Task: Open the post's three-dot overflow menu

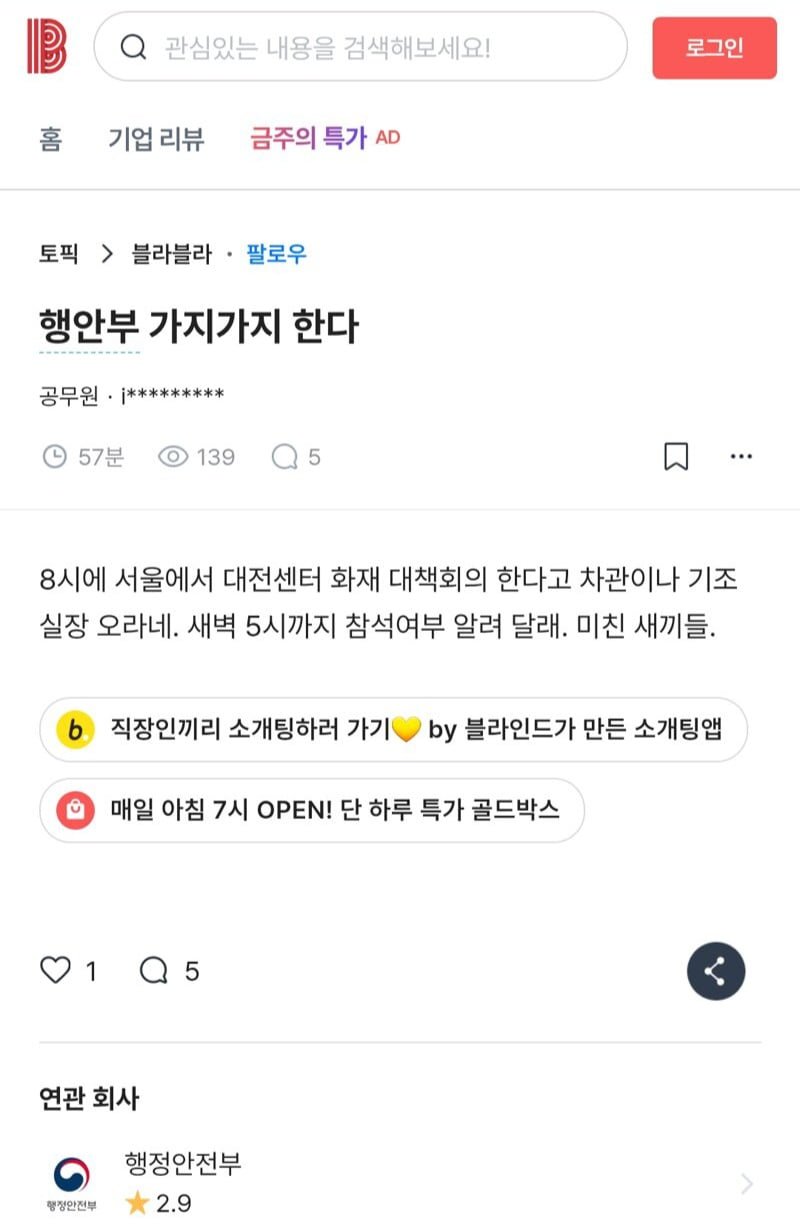Action: [x=741, y=457]
